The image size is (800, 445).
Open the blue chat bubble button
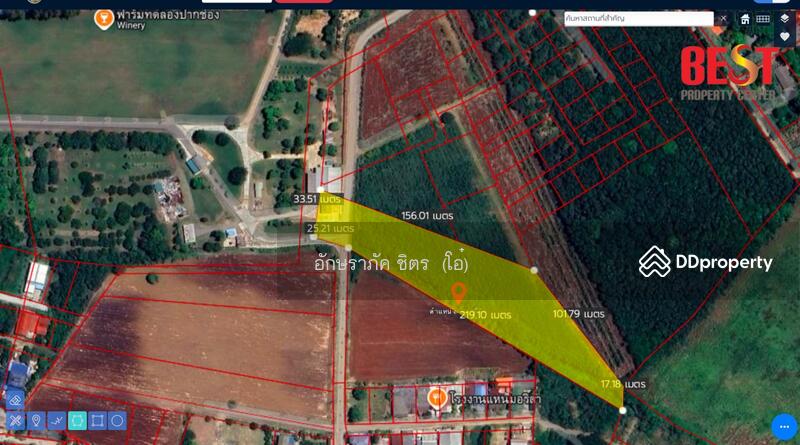point(783,427)
